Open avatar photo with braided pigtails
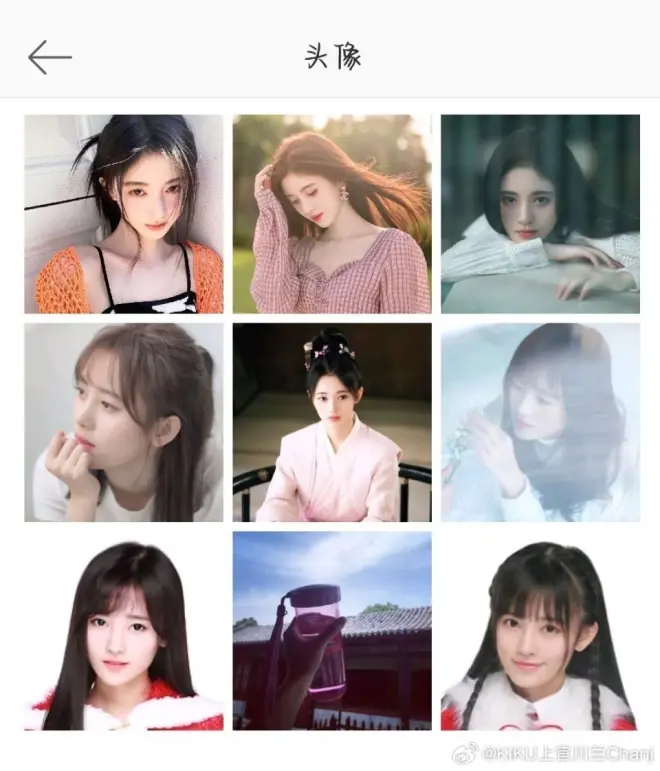The image size is (660, 771). click(x=540, y=630)
